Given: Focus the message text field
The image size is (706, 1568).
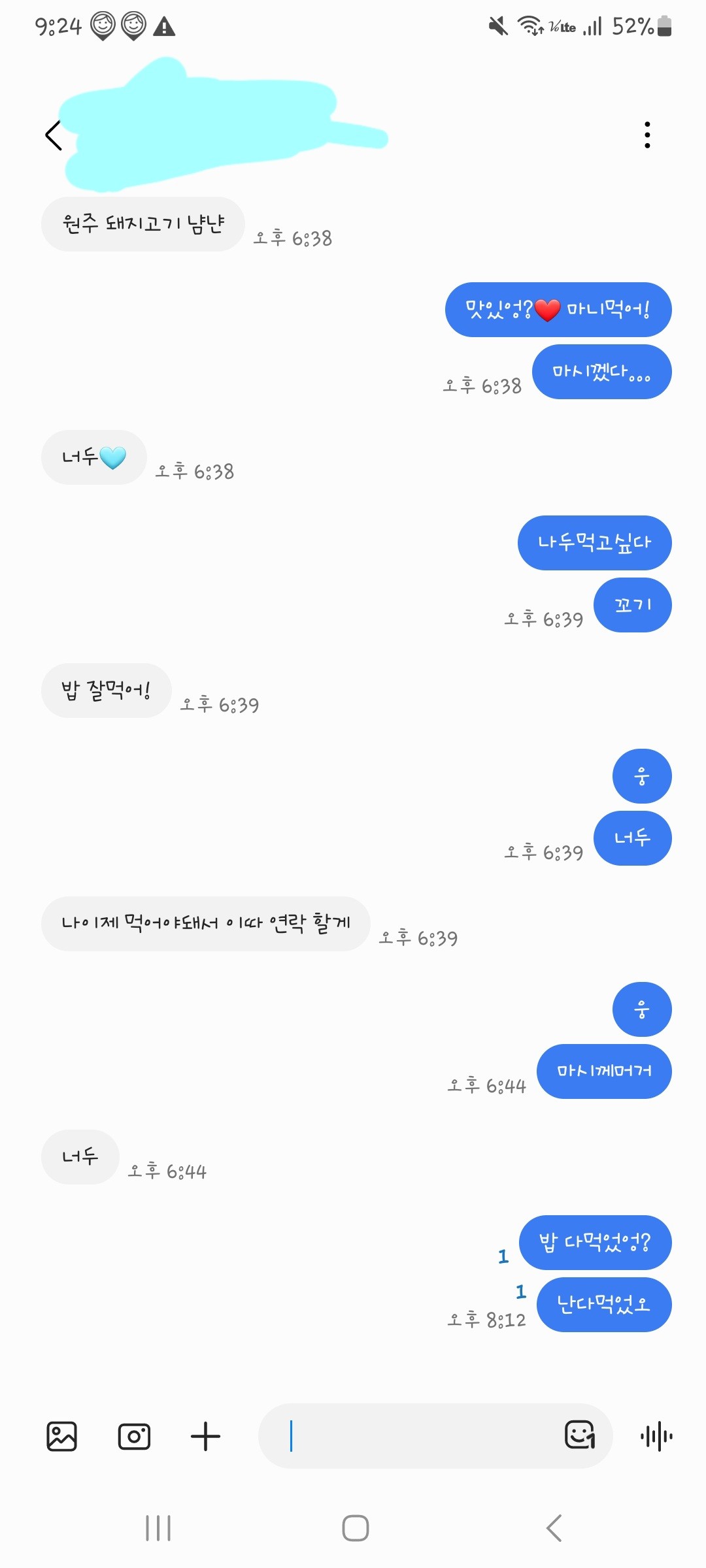Looking at the screenshot, I should point(418,1436).
